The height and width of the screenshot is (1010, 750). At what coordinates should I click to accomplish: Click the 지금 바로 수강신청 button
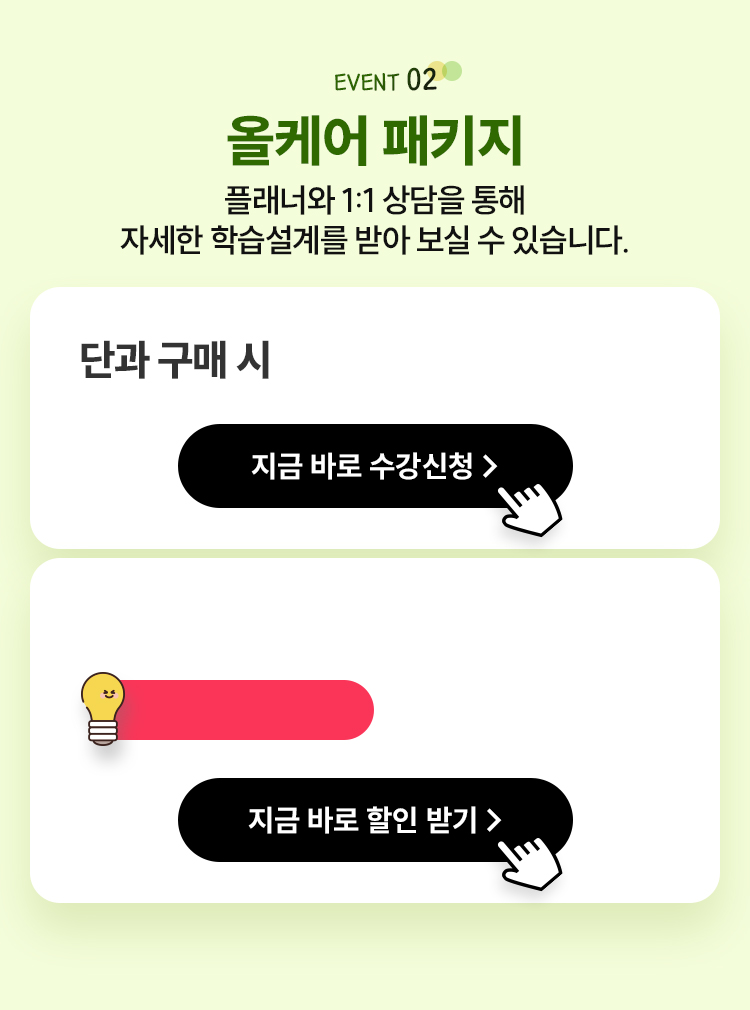pos(375,465)
